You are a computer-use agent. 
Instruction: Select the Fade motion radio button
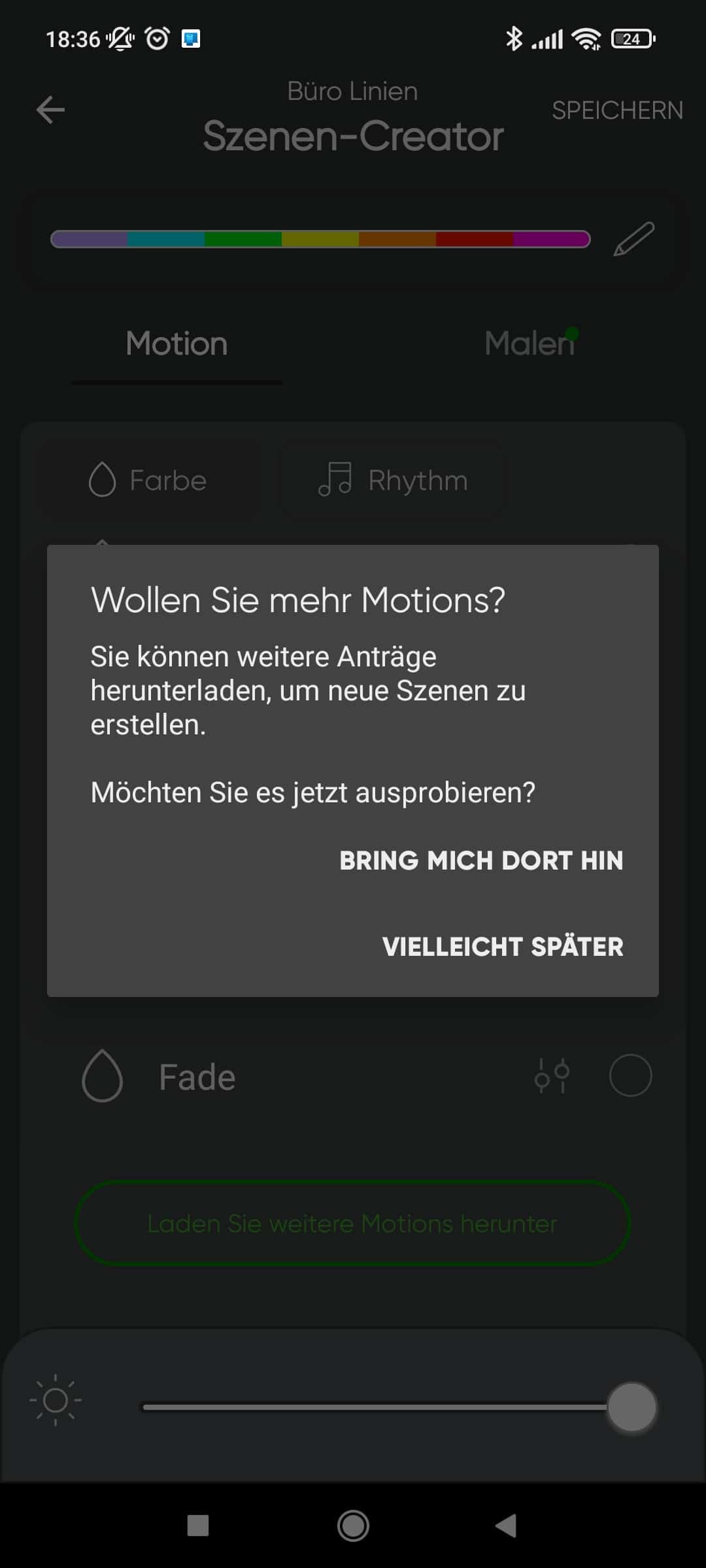point(630,1076)
